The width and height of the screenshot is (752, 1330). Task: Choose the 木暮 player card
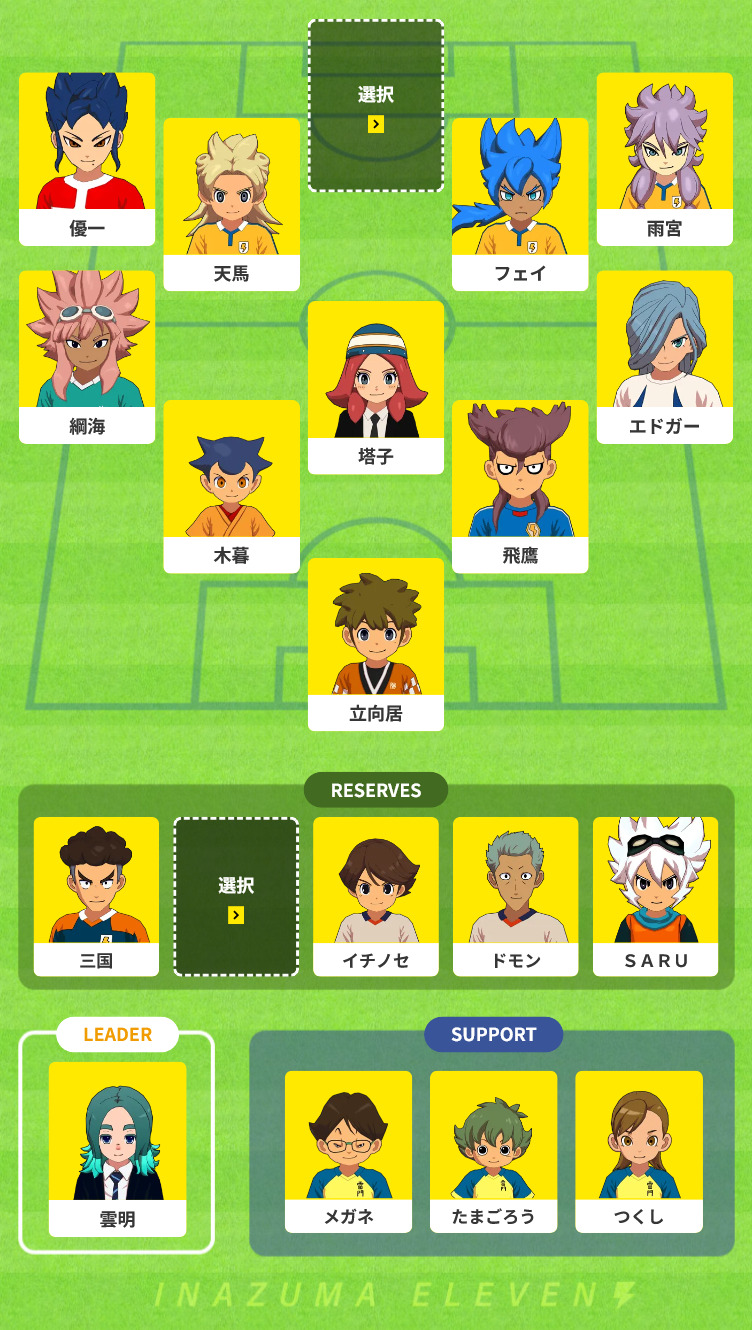232,487
